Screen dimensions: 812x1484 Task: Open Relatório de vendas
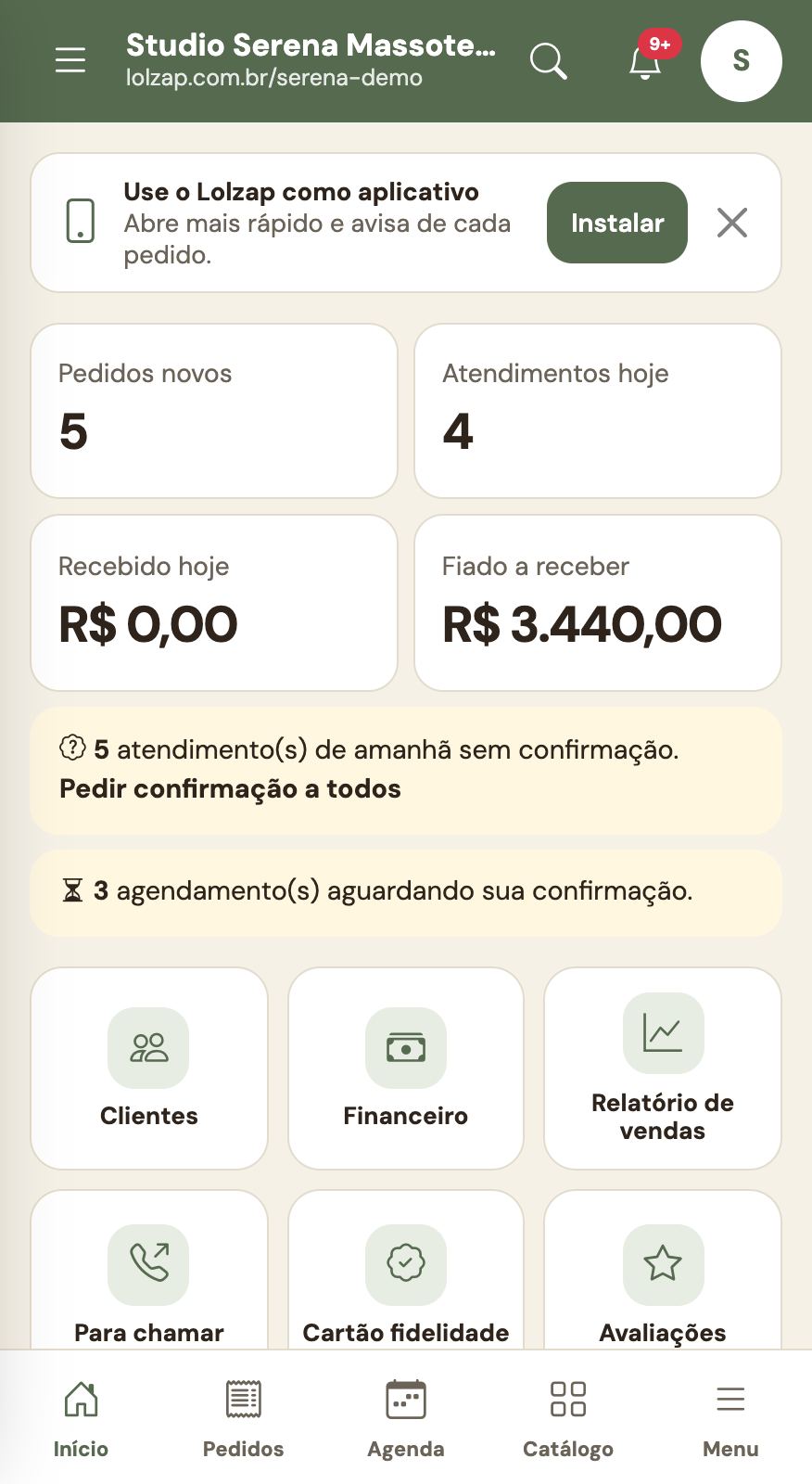tap(663, 1068)
